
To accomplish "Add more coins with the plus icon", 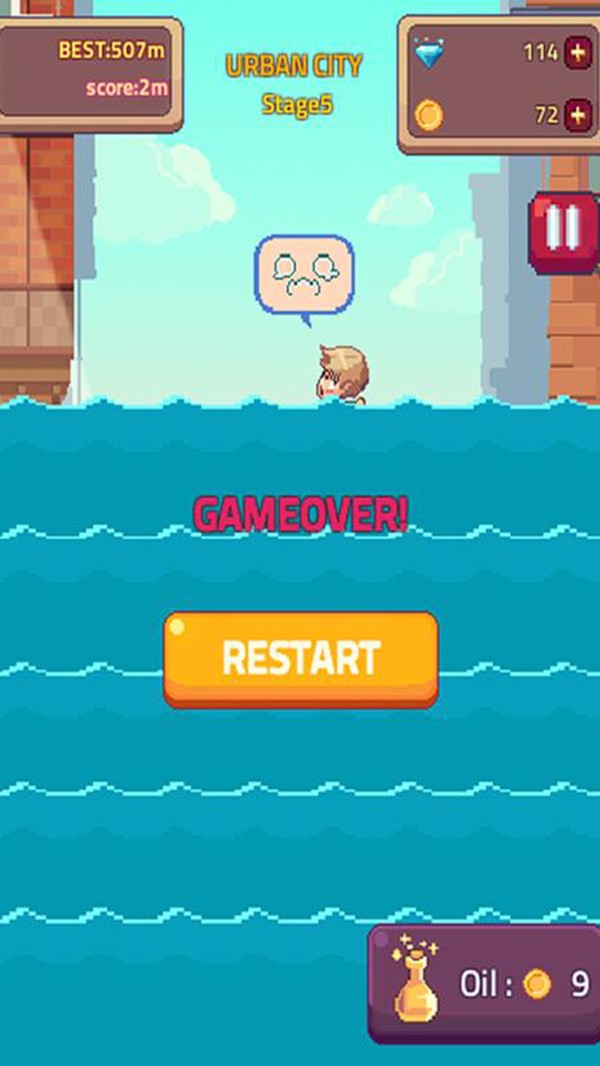I will 577,116.
